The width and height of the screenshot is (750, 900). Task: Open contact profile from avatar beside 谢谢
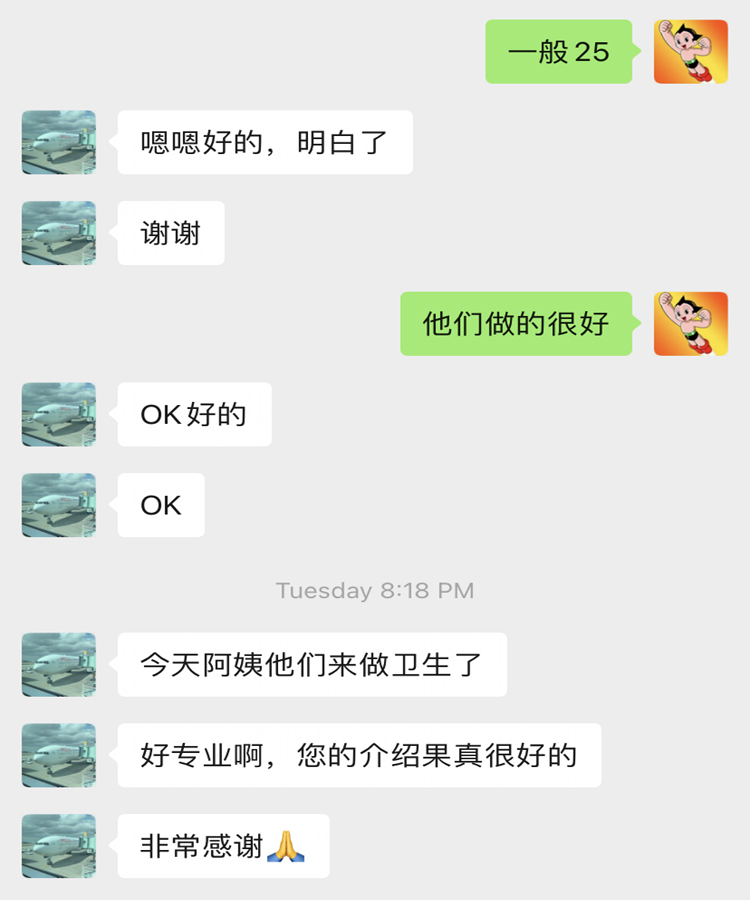pos(59,233)
